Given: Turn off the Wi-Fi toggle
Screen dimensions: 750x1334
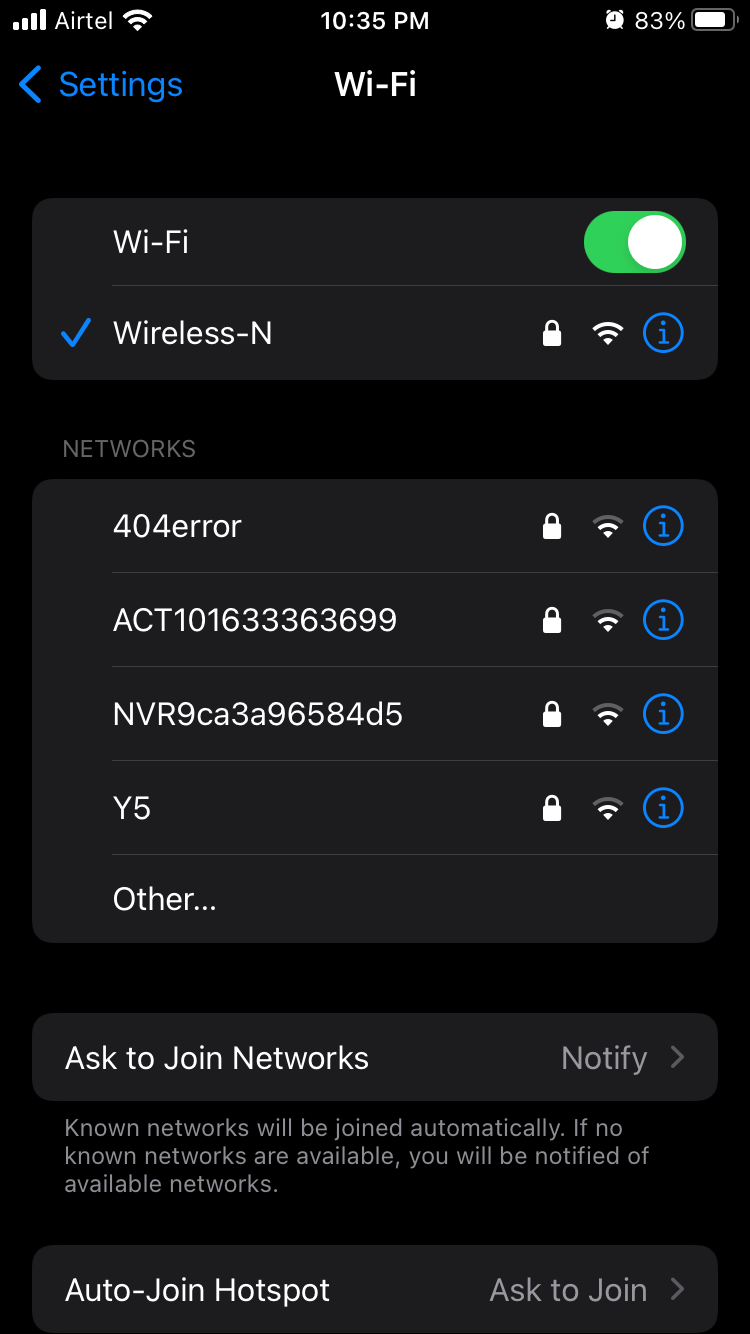Looking at the screenshot, I should pyautogui.click(x=634, y=241).
